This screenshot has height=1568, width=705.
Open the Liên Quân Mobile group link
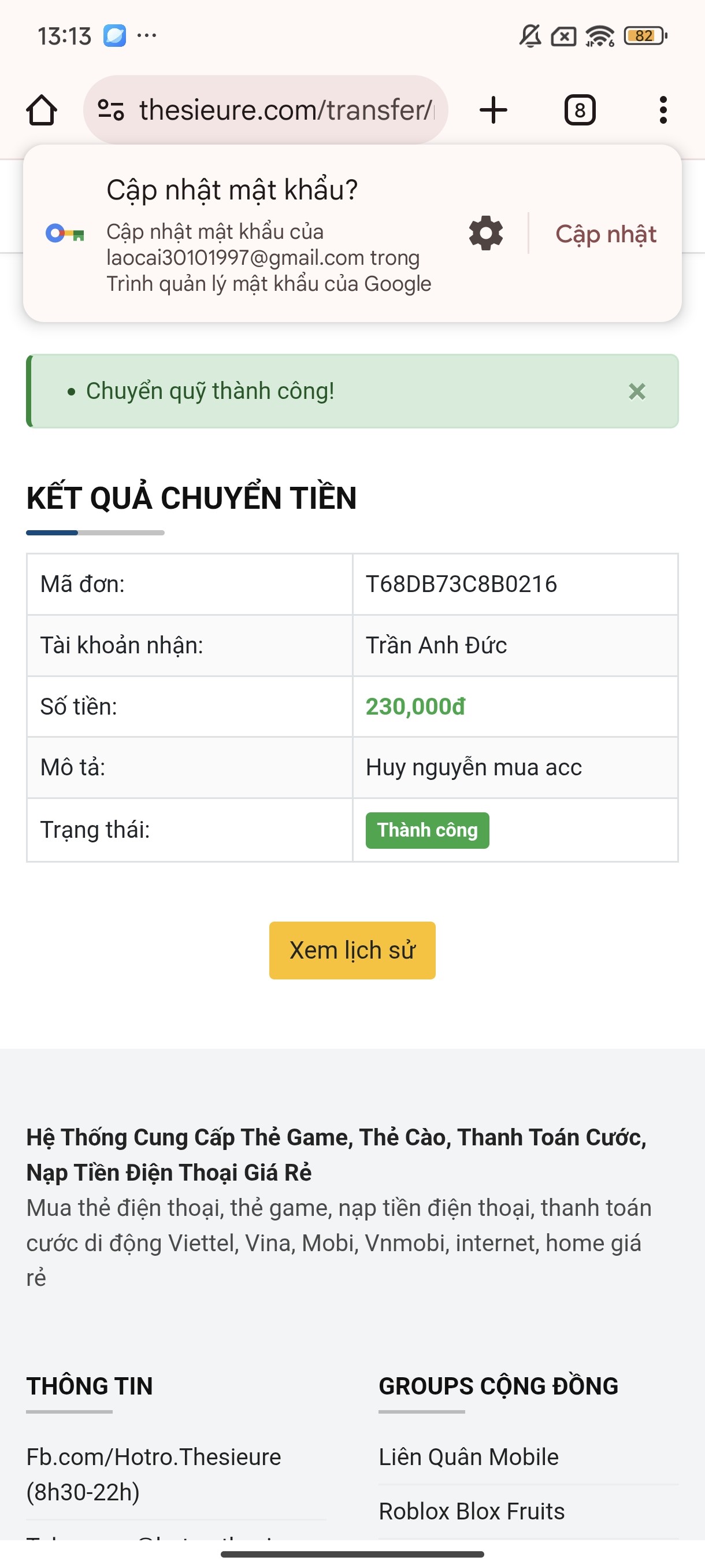[469, 1457]
